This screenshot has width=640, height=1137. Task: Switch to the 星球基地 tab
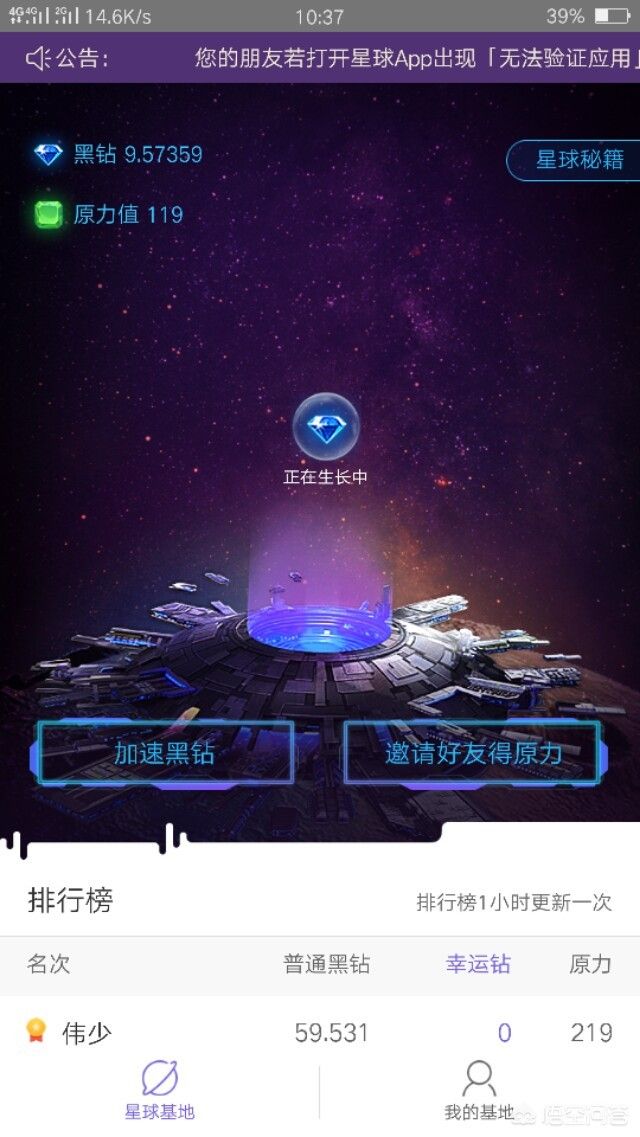[159, 1091]
